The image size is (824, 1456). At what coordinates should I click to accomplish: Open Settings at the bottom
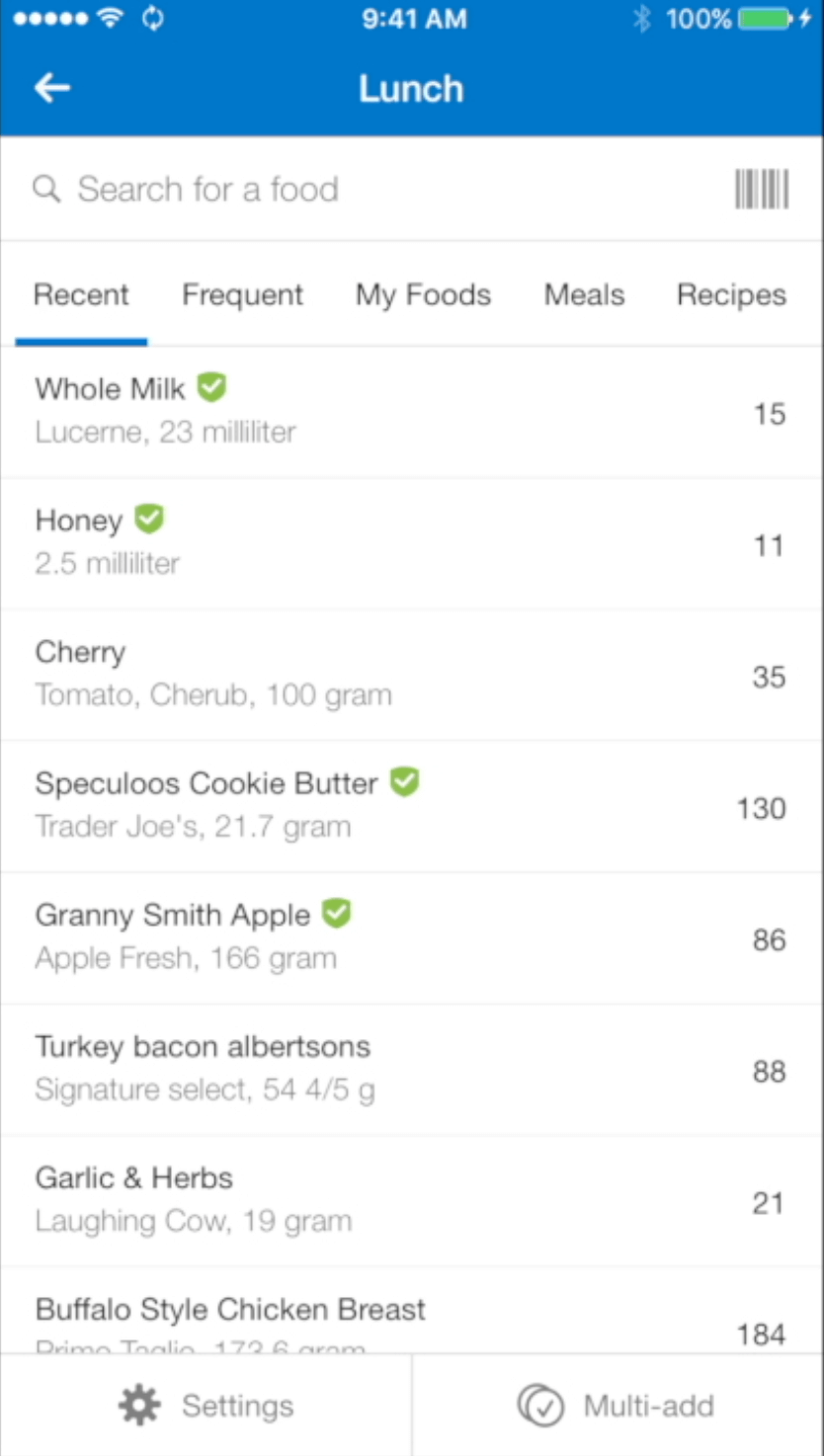pos(206,1406)
